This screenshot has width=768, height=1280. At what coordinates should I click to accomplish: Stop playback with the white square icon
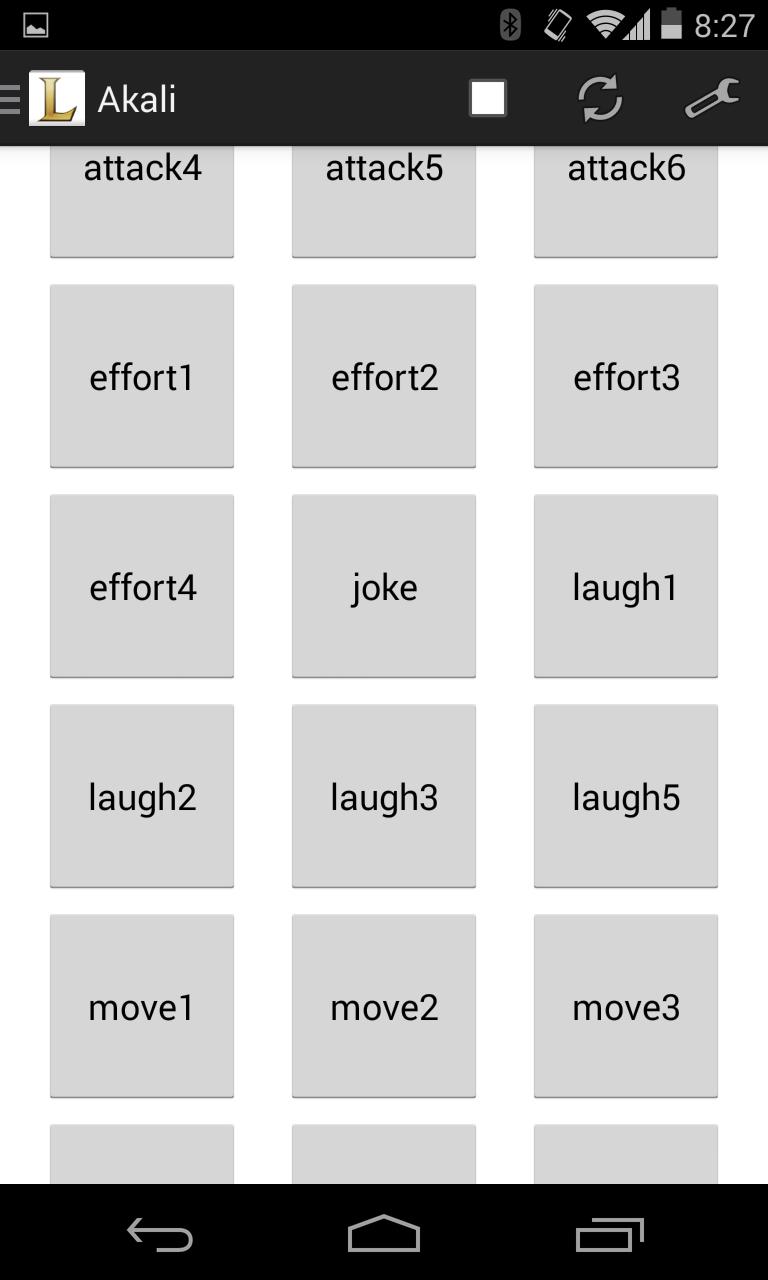pyautogui.click(x=487, y=97)
